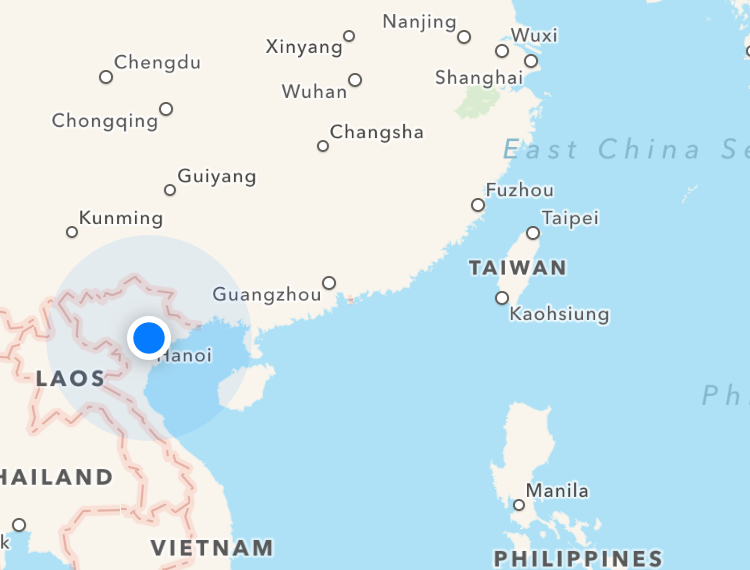
Task: Select the Kunming city marker
Action: point(72,232)
